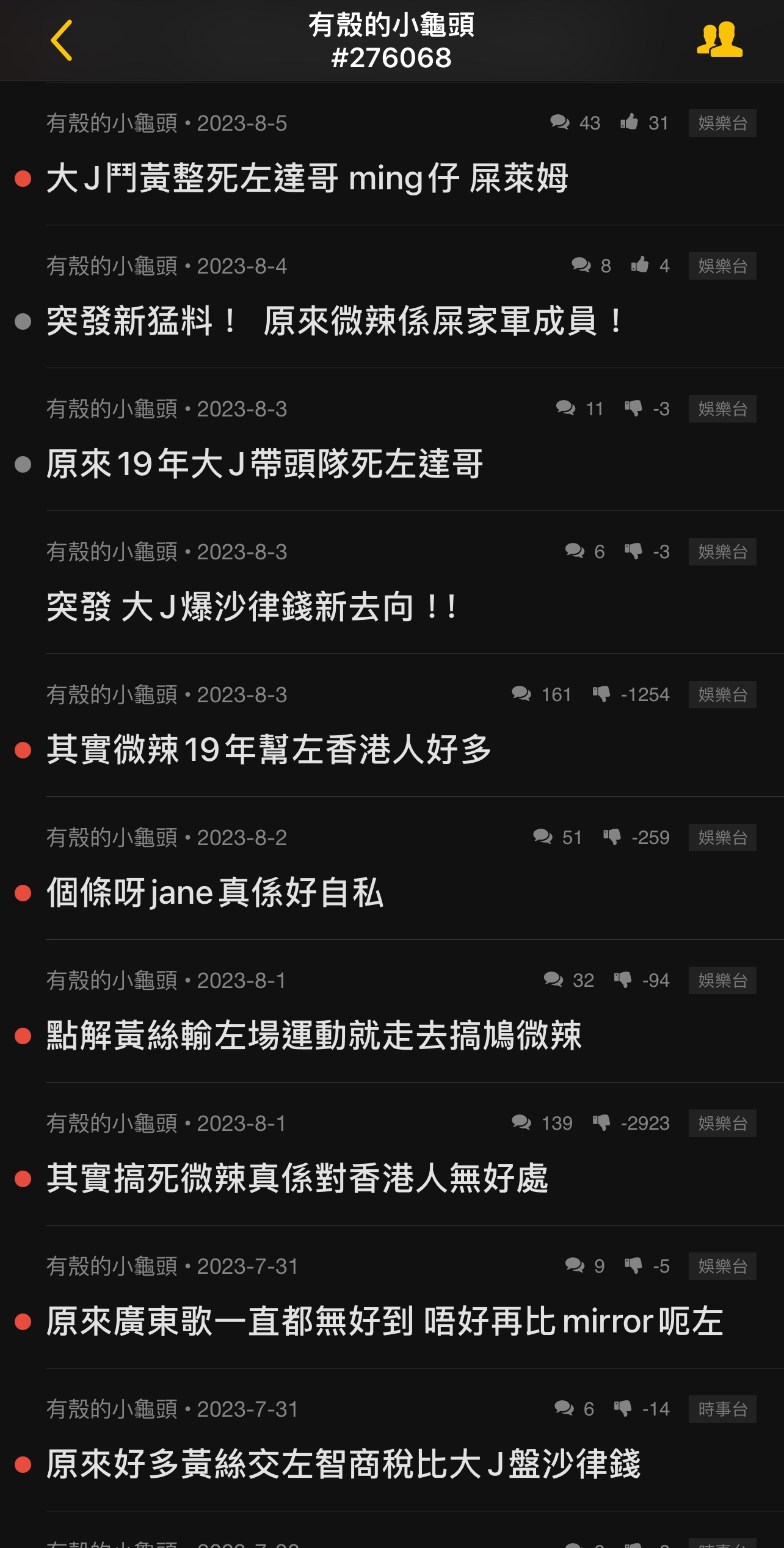The width and height of the screenshot is (784, 1548).
Task: Open the 時事台 category tag
Action: coord(722,1409)
